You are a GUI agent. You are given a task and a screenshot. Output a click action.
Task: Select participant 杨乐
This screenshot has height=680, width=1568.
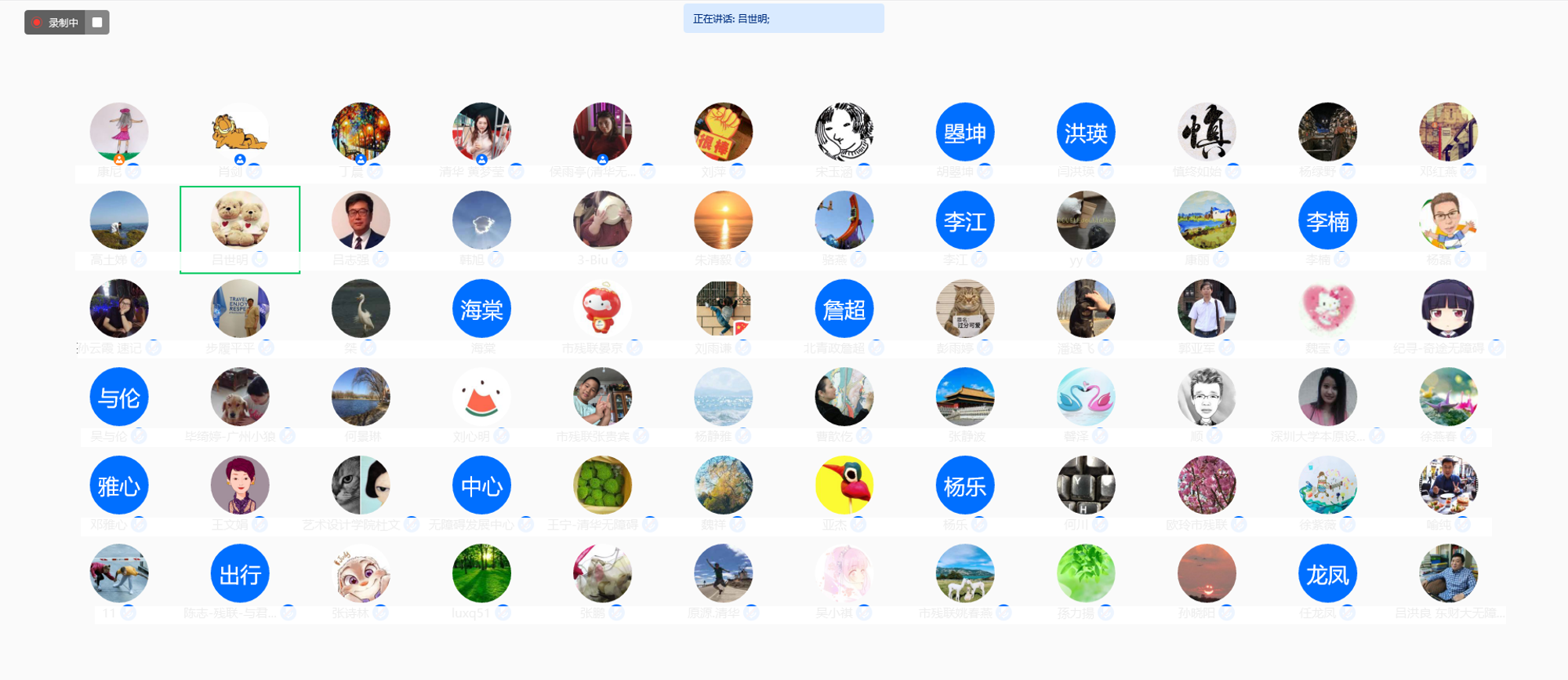pos(965,485)
